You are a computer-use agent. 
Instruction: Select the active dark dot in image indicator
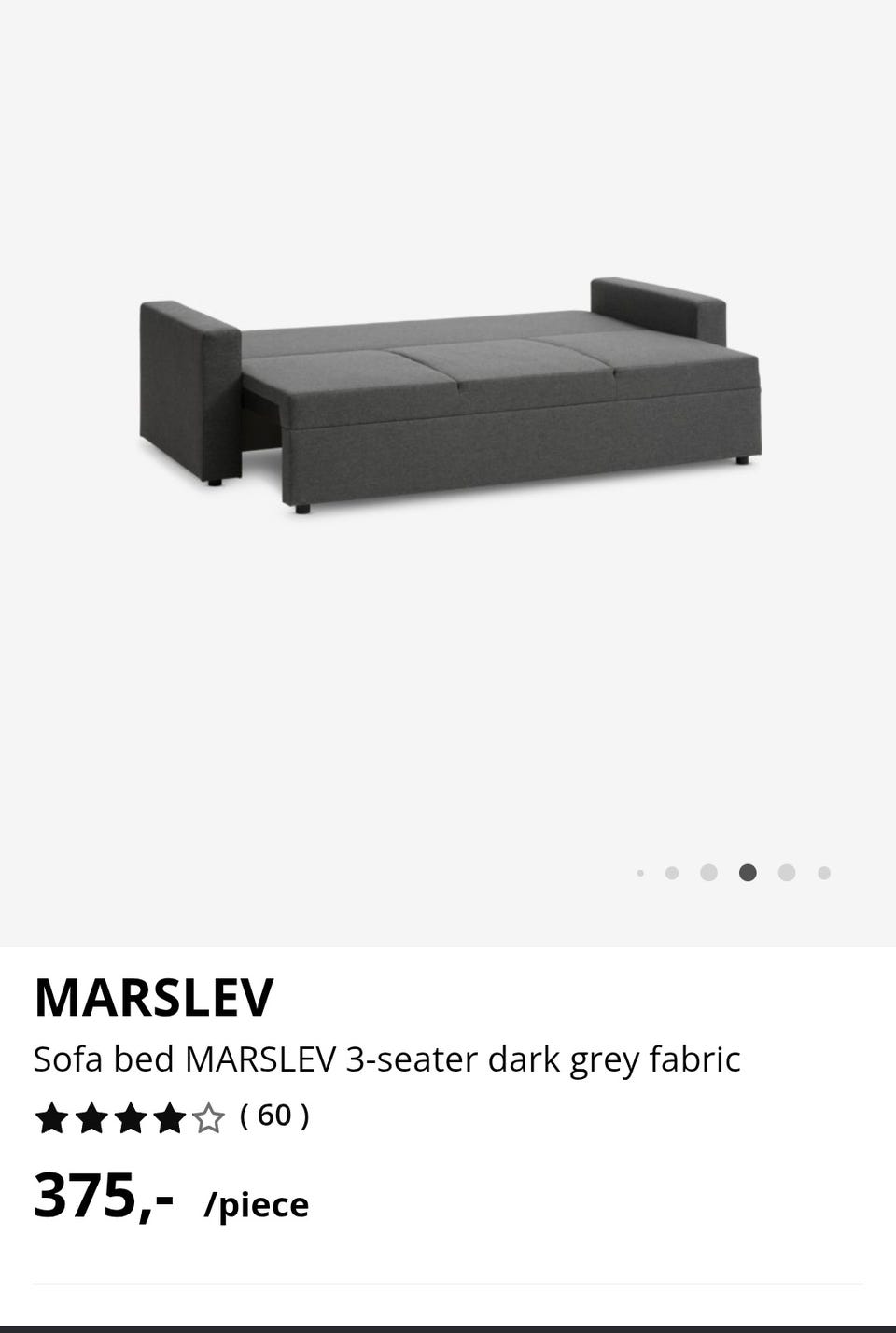pos(748,873)
